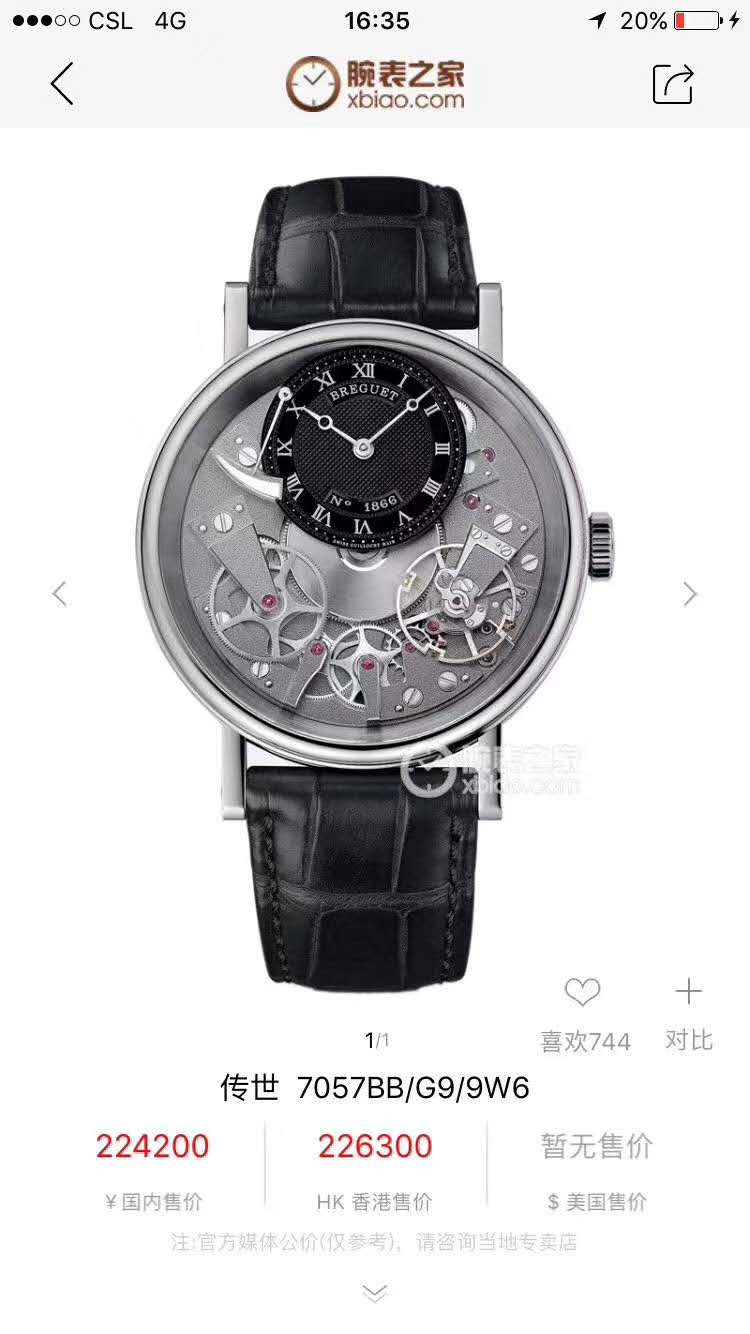Image resolution: width=750 pixels, height=1334 pixels.
Task: Like this watch with the heart icon
Action: pyautogui.click(x=582, y=993)
